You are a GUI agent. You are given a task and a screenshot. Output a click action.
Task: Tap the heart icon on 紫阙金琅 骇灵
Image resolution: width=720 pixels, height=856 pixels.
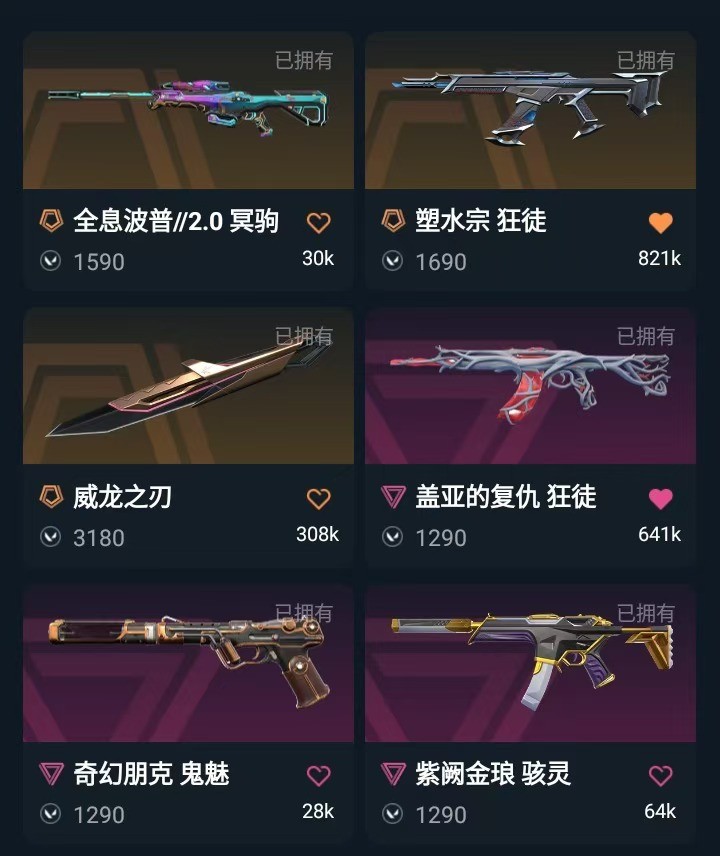[x=660, y=775]
